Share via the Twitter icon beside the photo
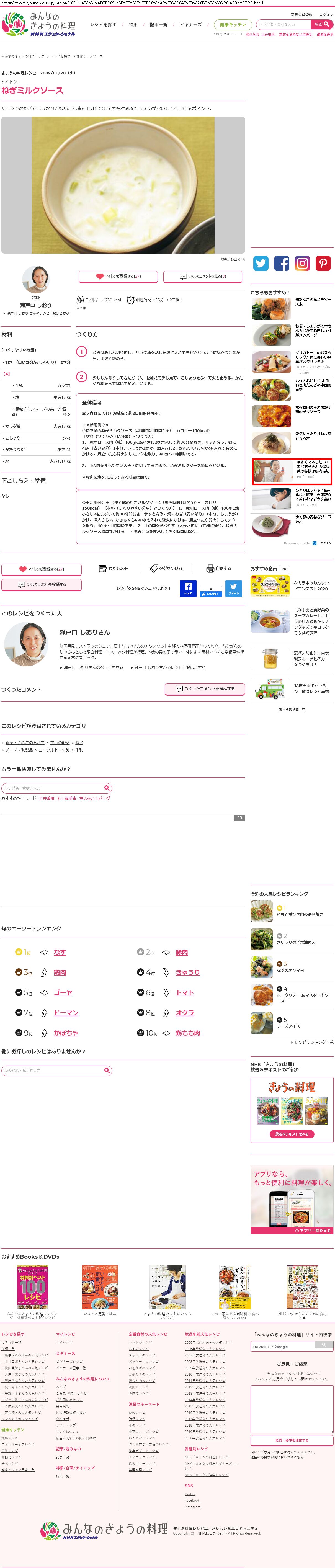This screenshot has height=1568, width=335. (x=261, y=263)
